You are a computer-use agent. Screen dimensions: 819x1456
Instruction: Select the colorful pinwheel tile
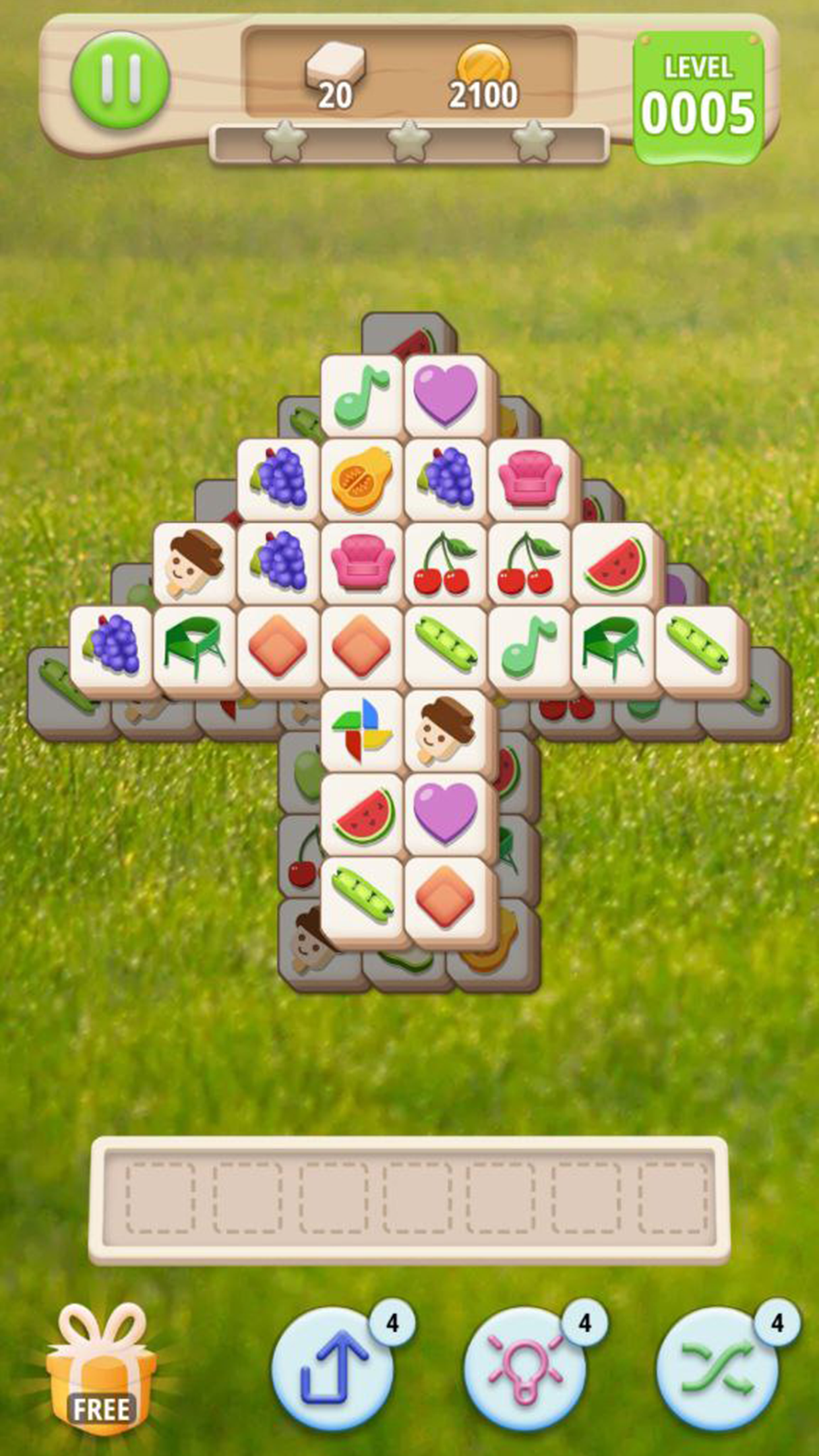(361, 731)
